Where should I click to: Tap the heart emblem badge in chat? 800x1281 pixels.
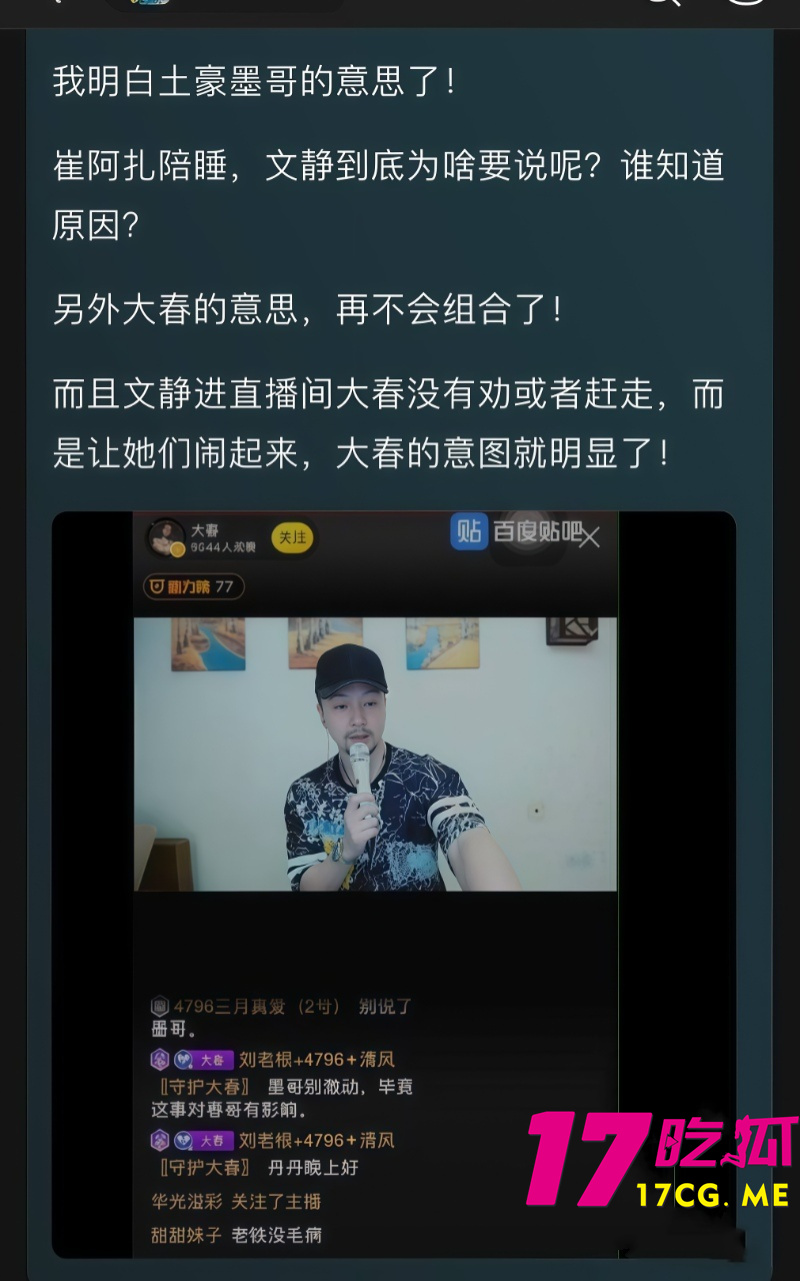[x=184, y=1059]
